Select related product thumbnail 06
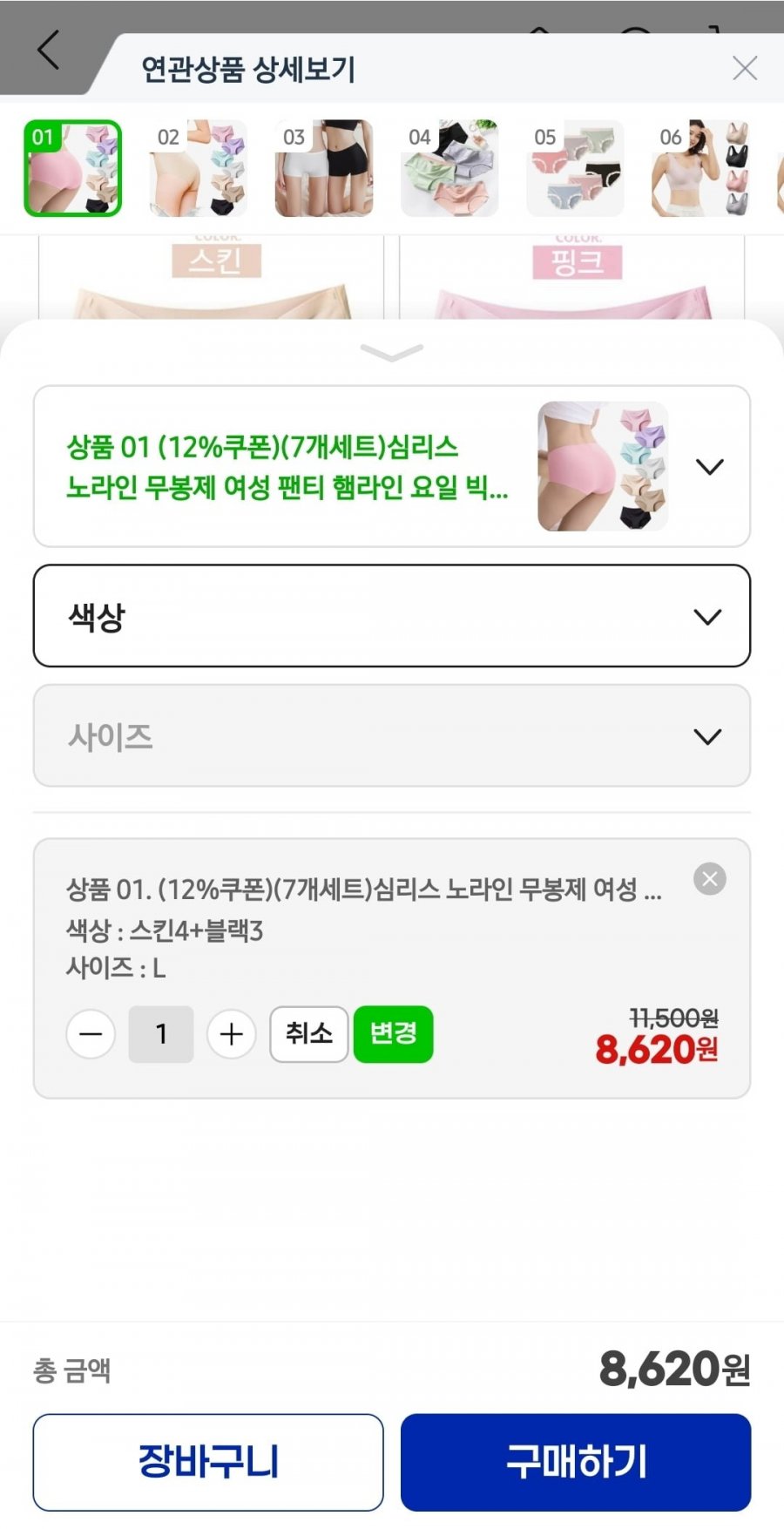 point(700,168)
